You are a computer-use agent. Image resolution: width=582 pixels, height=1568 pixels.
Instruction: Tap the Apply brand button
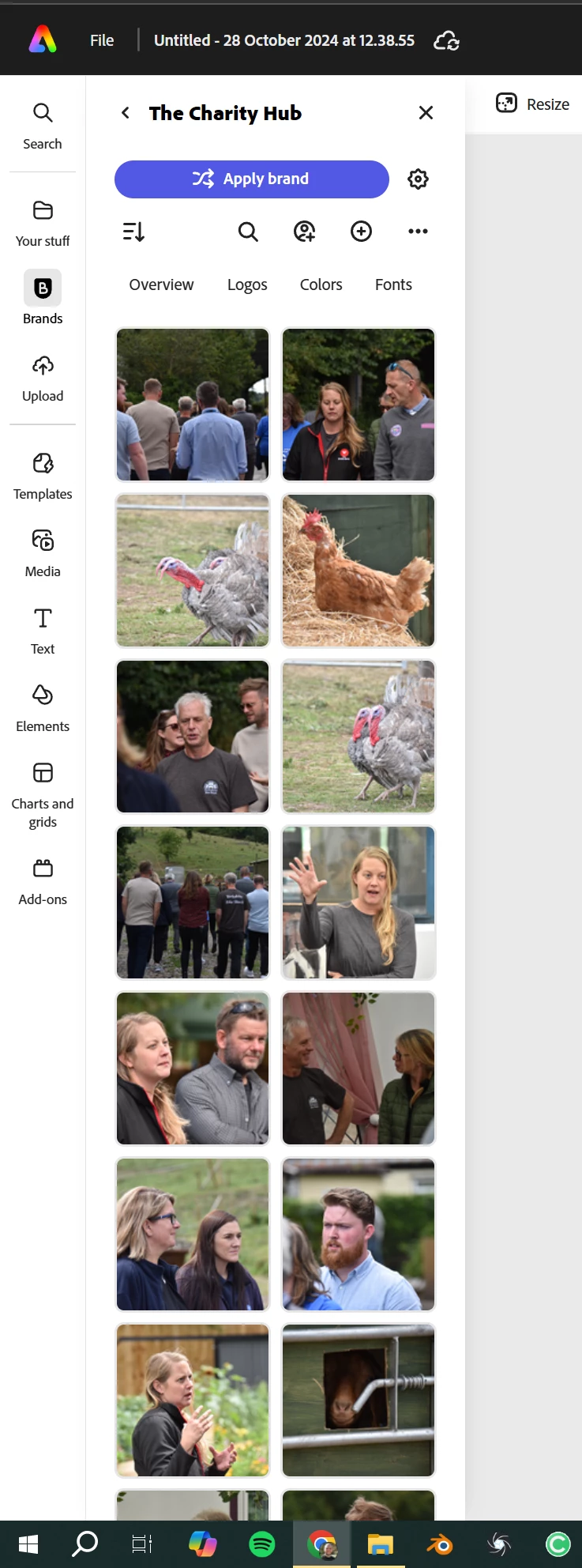coord(251,179)
